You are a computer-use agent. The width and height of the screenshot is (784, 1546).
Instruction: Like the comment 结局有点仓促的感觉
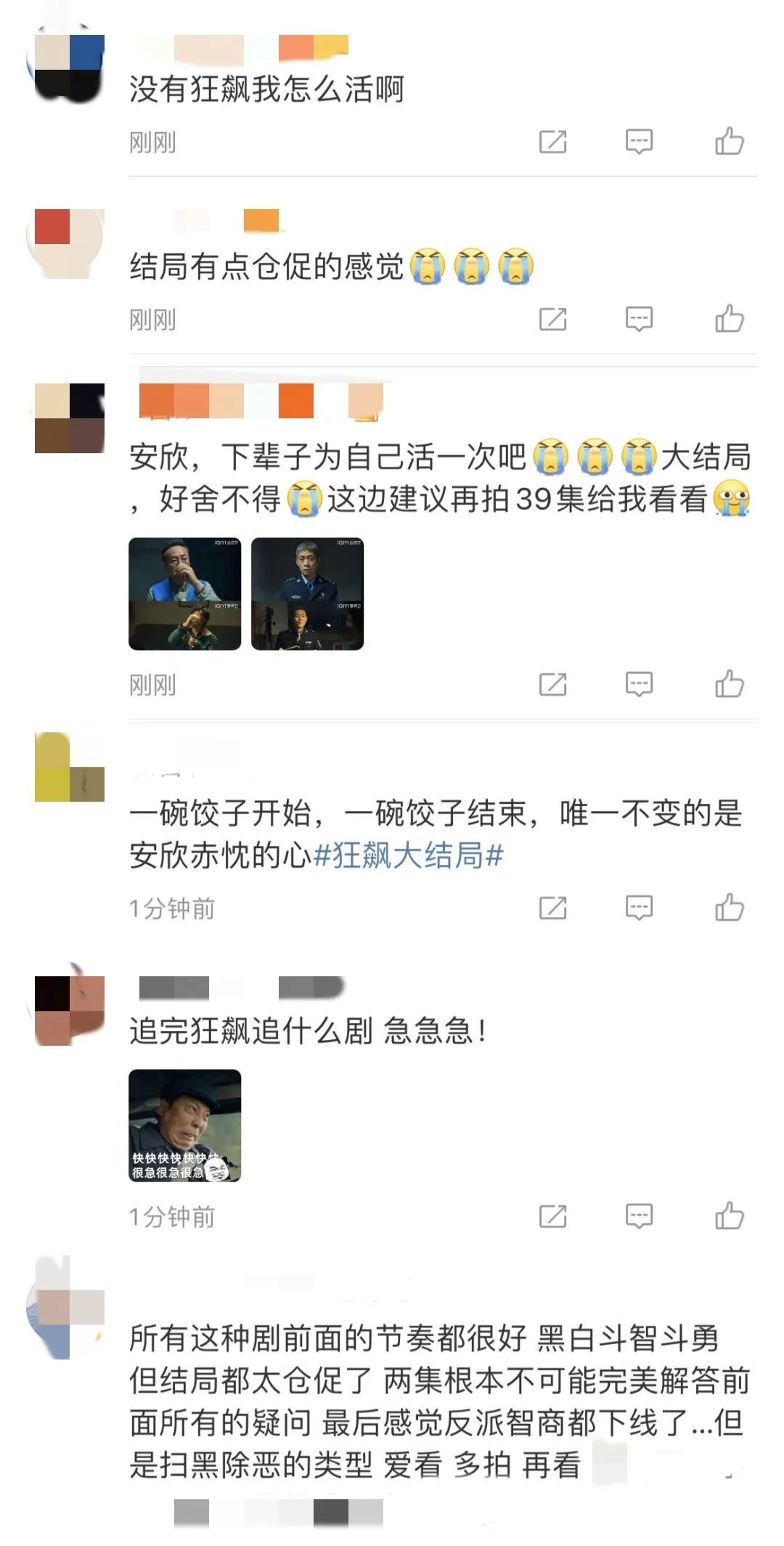pos(730,318)
